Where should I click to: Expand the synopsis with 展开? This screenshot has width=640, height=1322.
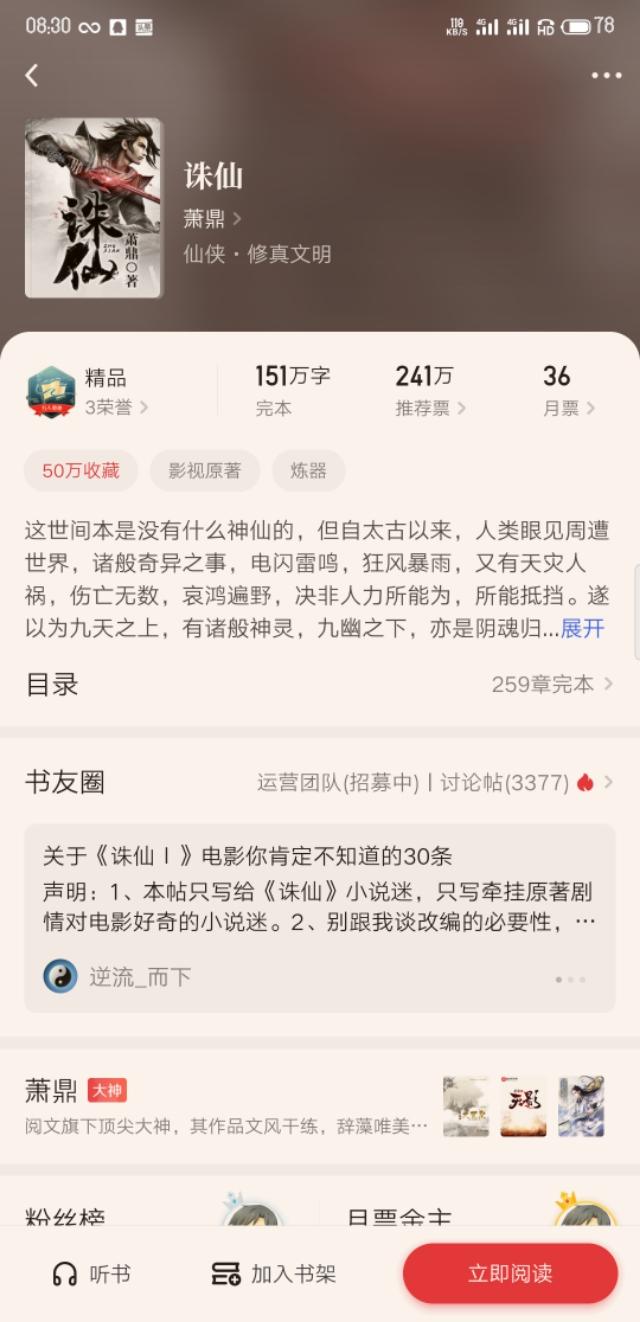tap(582, 628)
